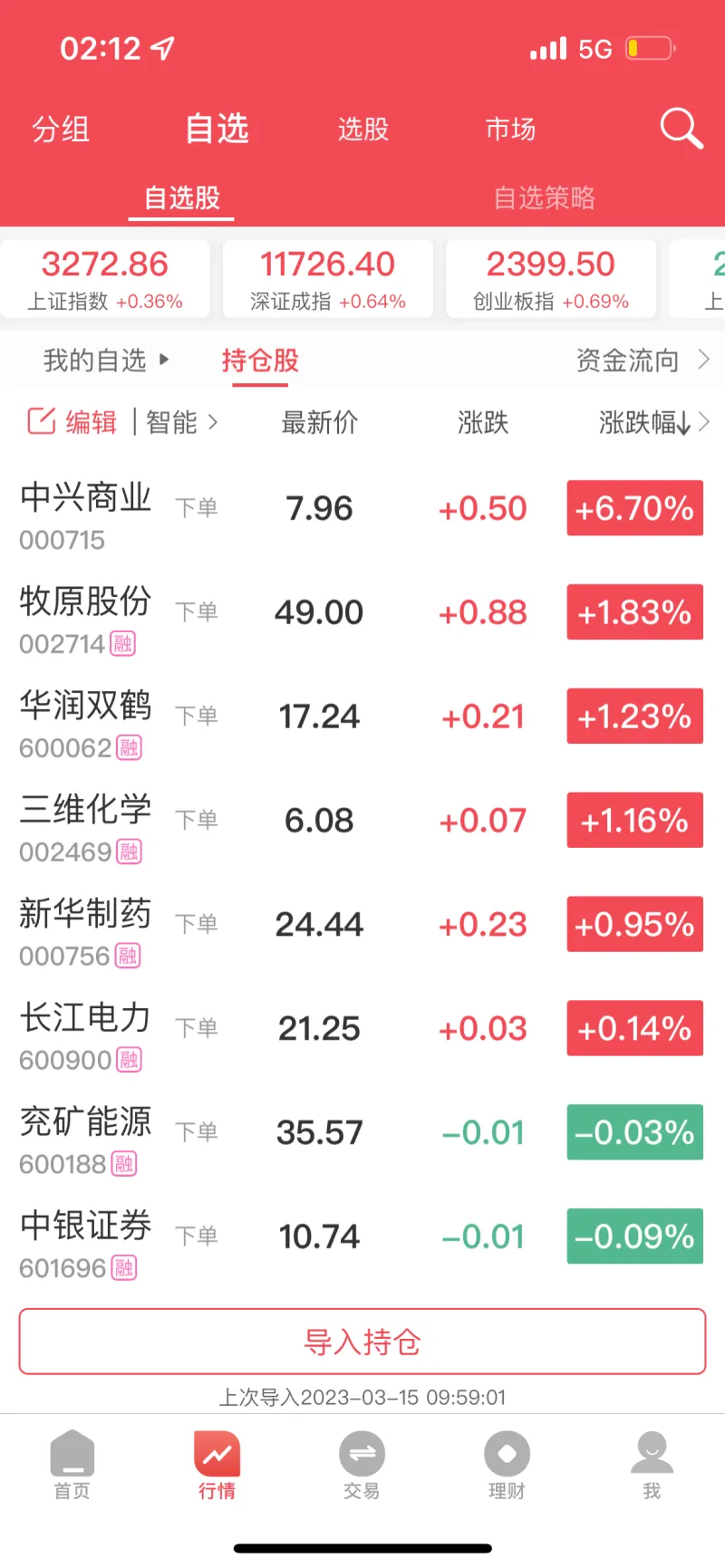This screenshot has height=1568, width=725.
Task: Open the 智能 sorting option
Action: [x=182, y=422]
